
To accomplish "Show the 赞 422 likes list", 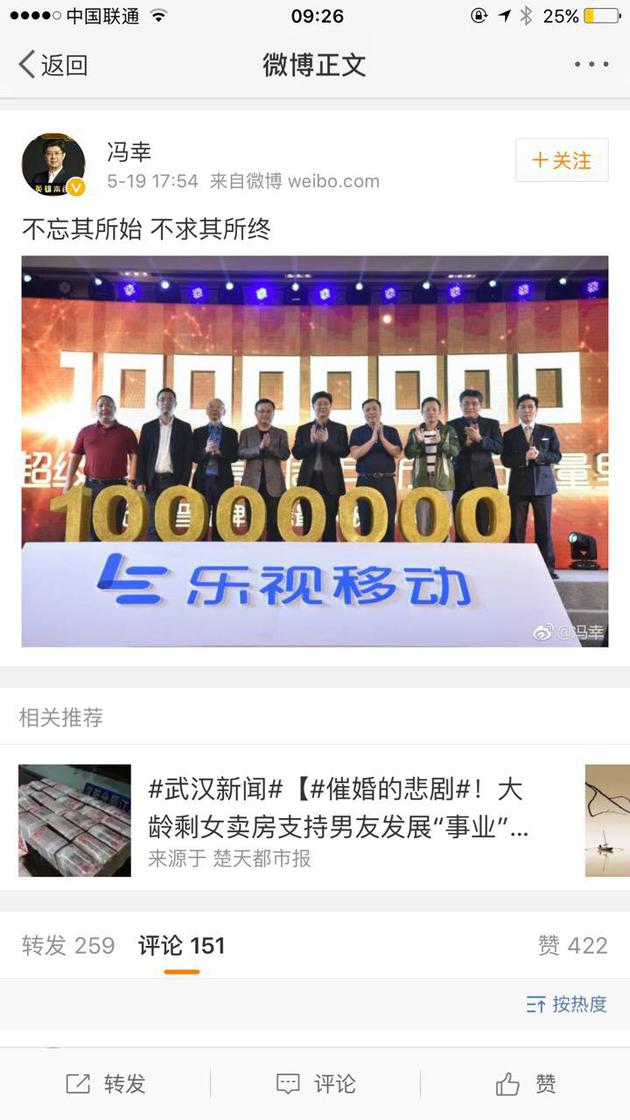I will 572,945.
